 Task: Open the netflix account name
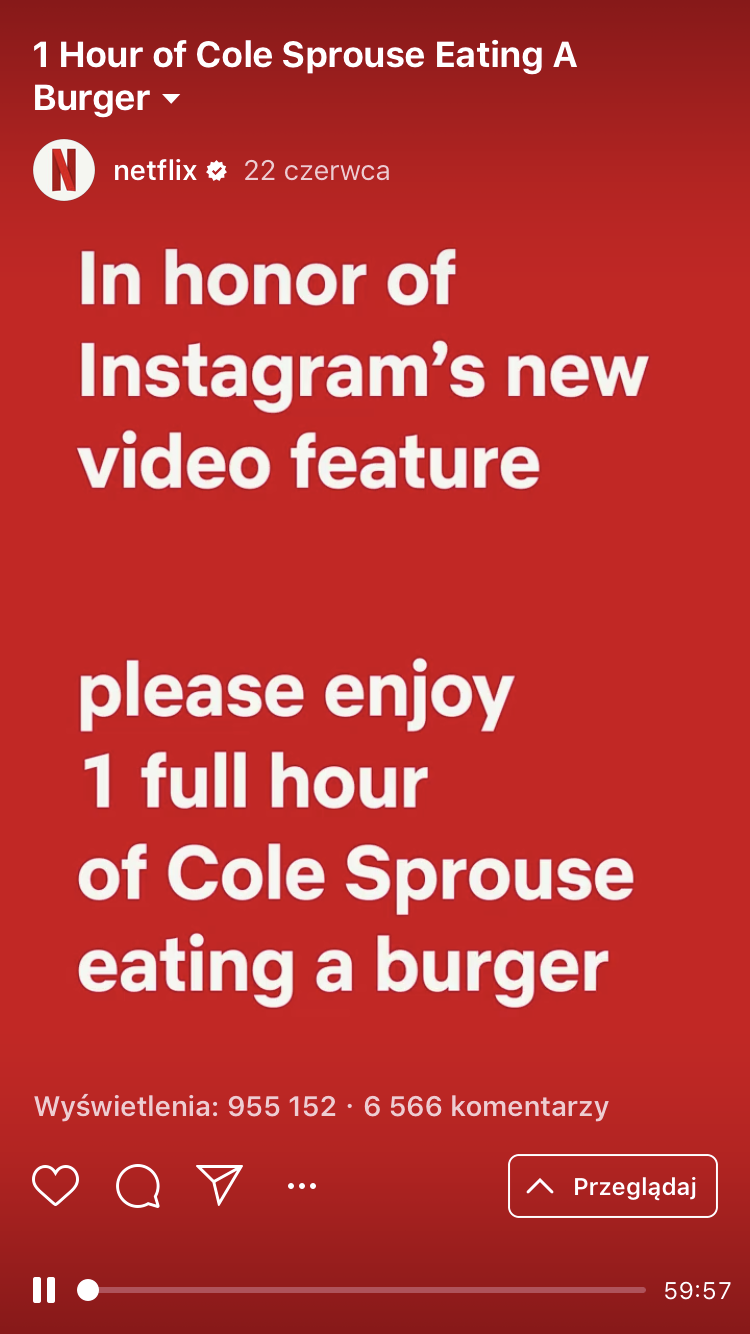pos(155,171)
